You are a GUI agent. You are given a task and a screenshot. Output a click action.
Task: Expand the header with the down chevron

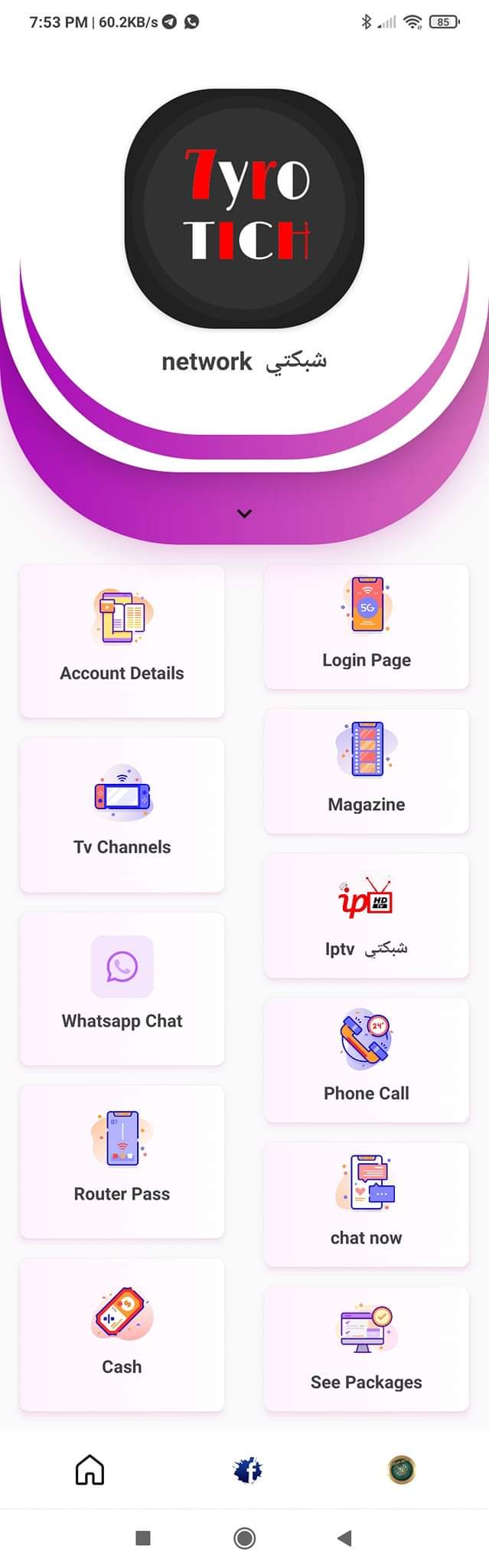[x=244, y=514]
